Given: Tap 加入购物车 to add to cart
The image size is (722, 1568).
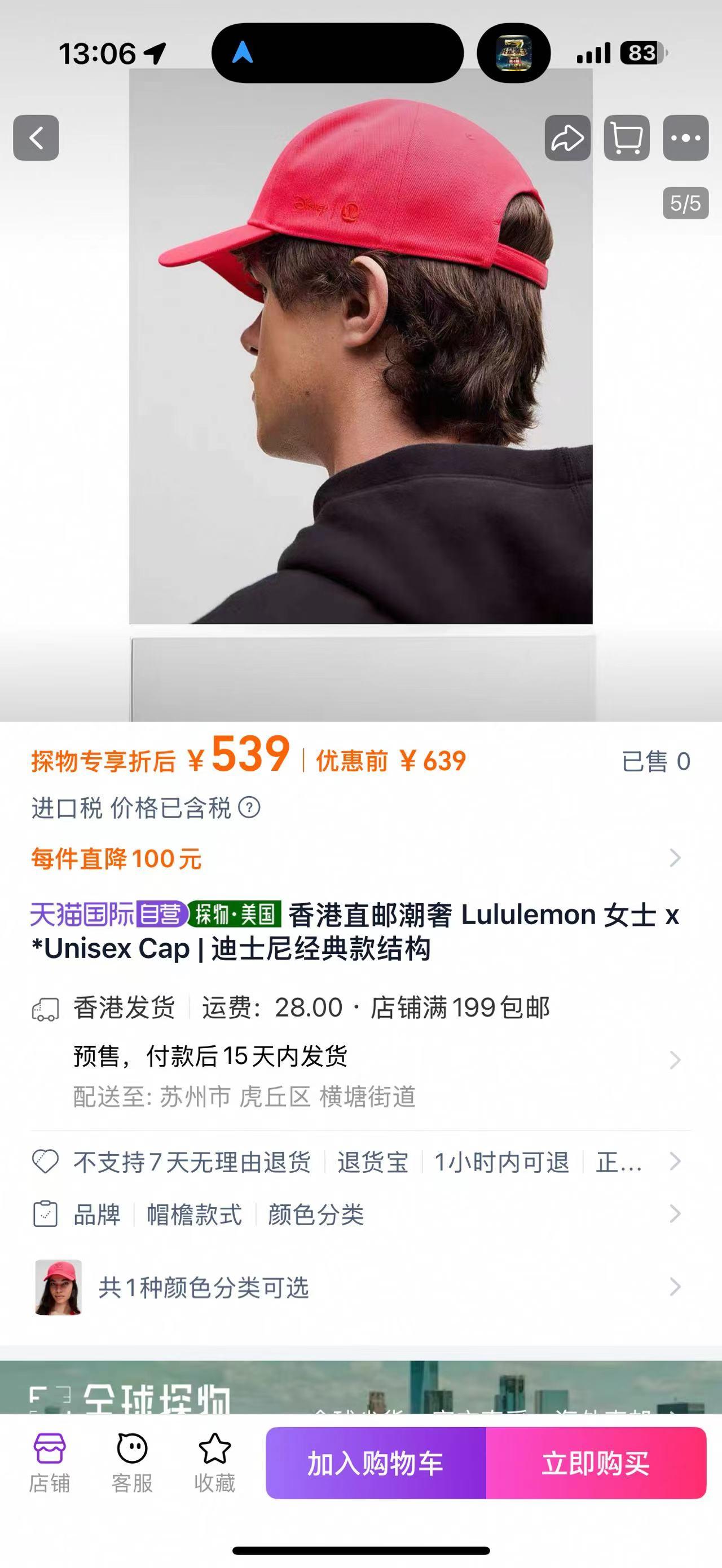Looking at the screenshot, I should (376, 1463).
